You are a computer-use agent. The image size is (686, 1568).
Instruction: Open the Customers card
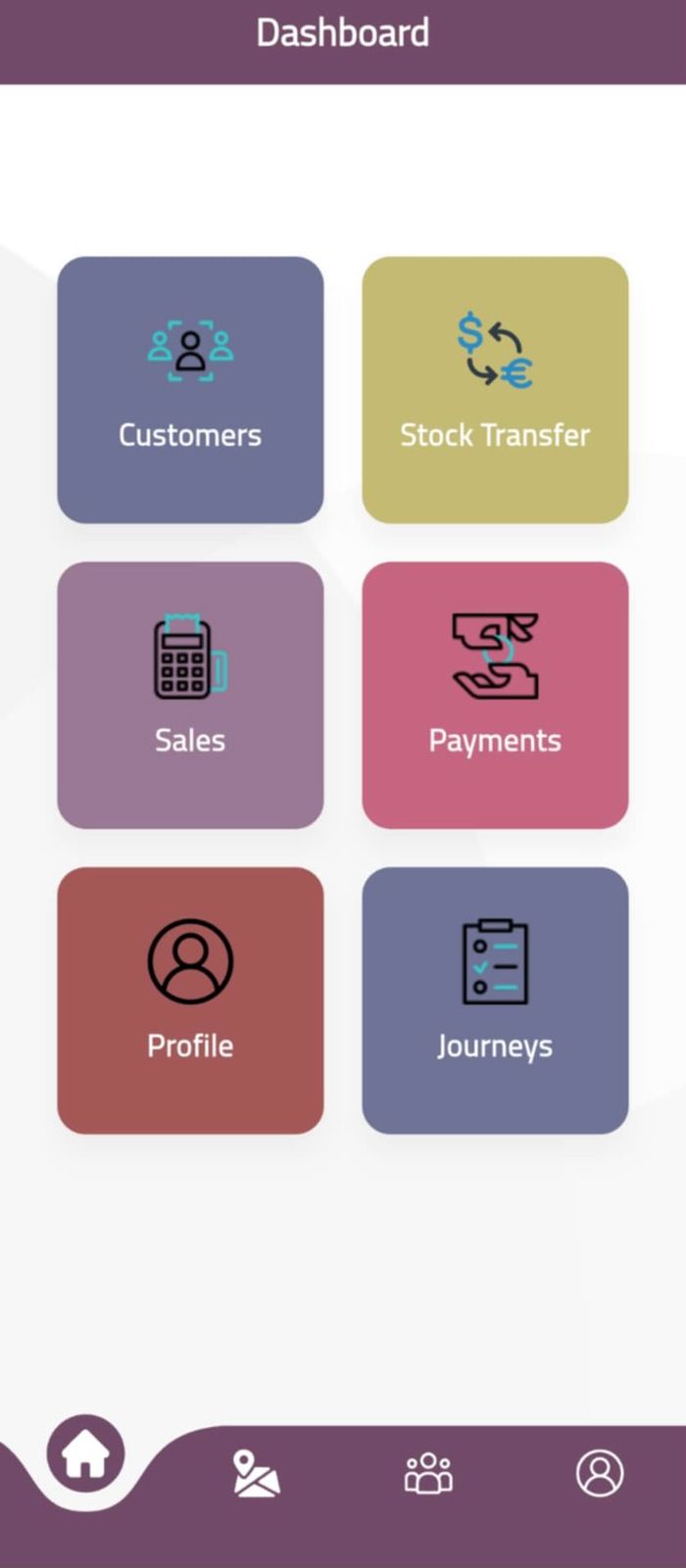(190, 390)
